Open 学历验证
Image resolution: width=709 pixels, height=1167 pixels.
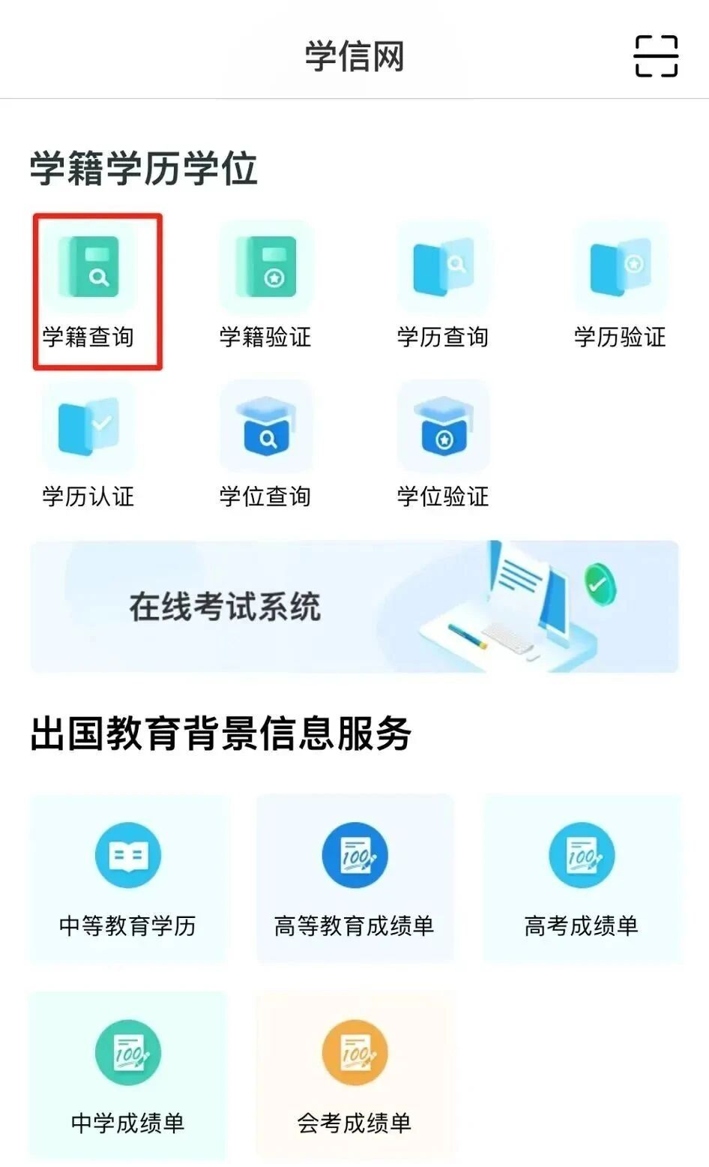619,285
